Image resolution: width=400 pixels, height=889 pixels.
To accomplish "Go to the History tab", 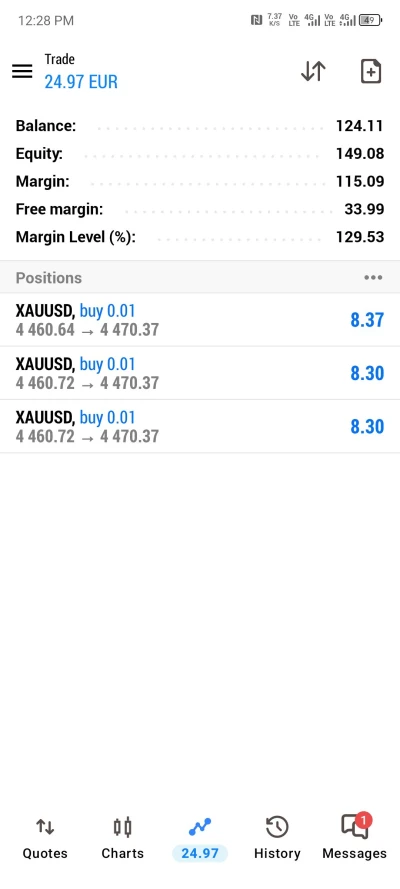I will pos(277,839).
